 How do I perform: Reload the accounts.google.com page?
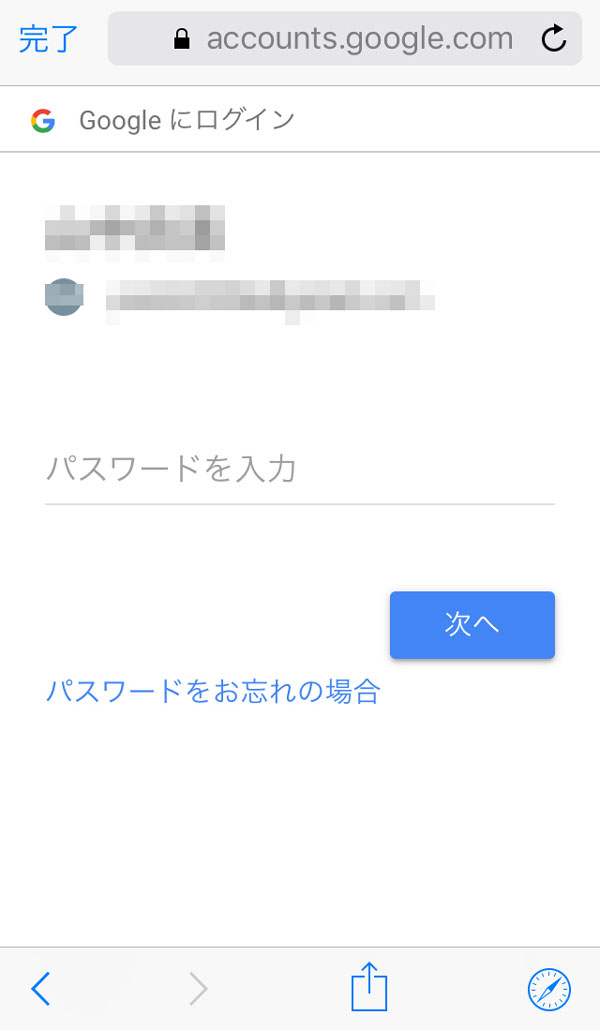coord(553,39)
